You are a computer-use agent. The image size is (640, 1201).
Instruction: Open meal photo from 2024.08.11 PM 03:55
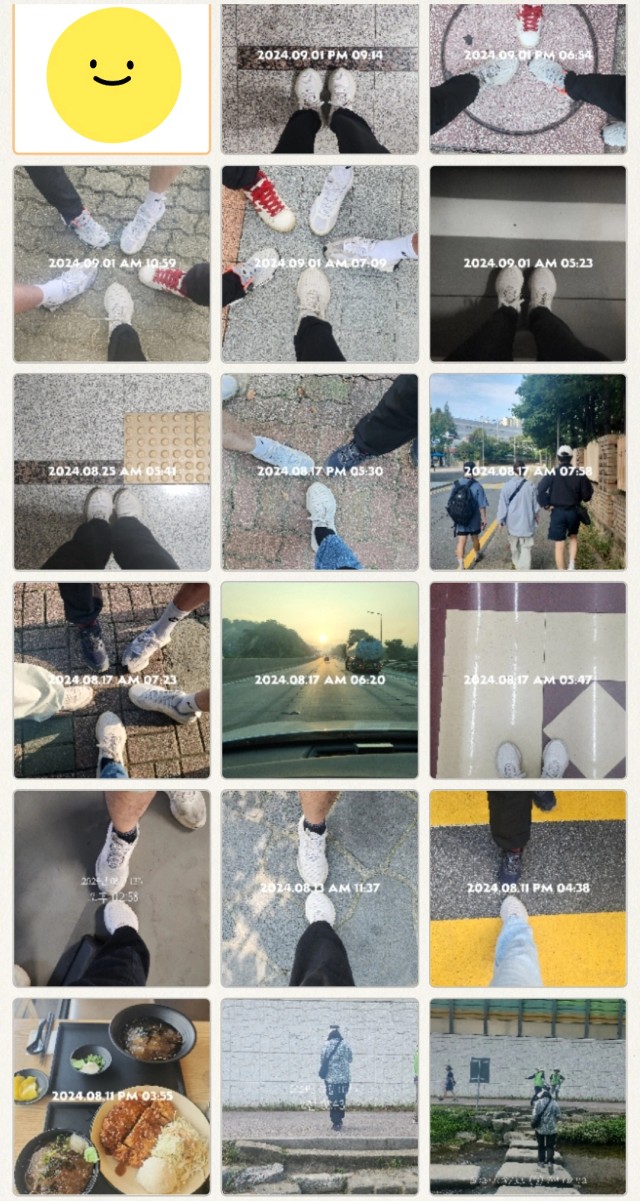pyautogui.click(x=112, y=1096)
